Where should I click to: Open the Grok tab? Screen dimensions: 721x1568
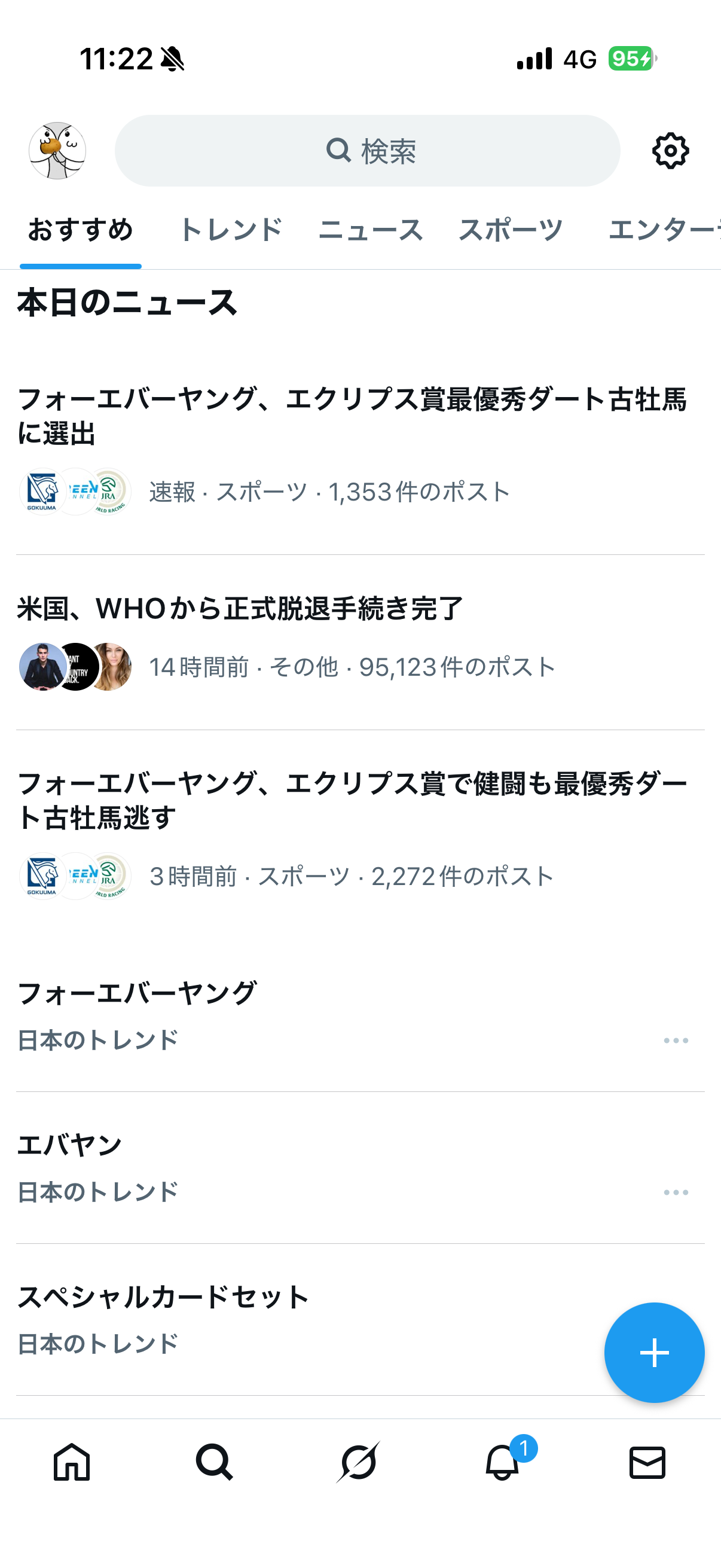pyautogui.click(x=358, y=1462)
